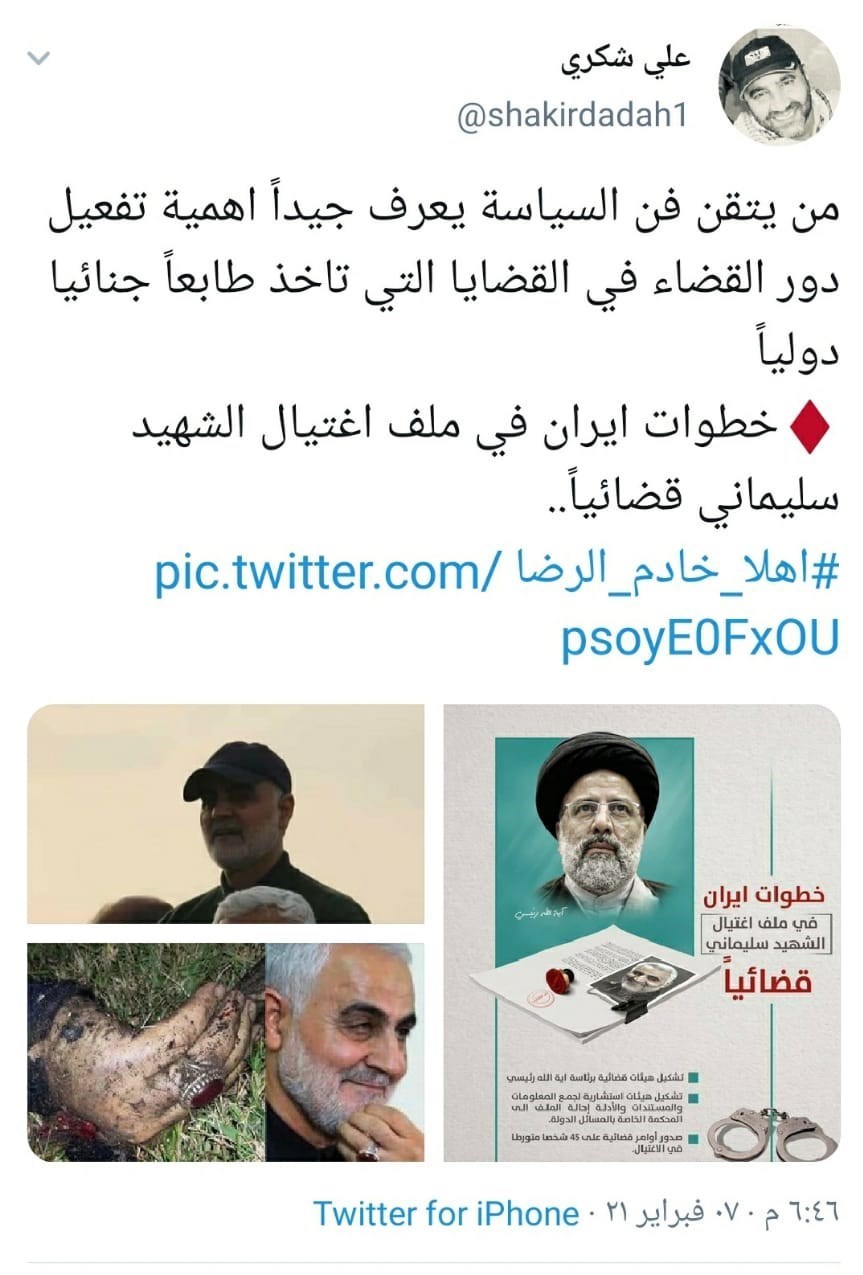Open the @shakirdadah1 profile handle
Screen dimensions: 863x1275
pos(573,116)
